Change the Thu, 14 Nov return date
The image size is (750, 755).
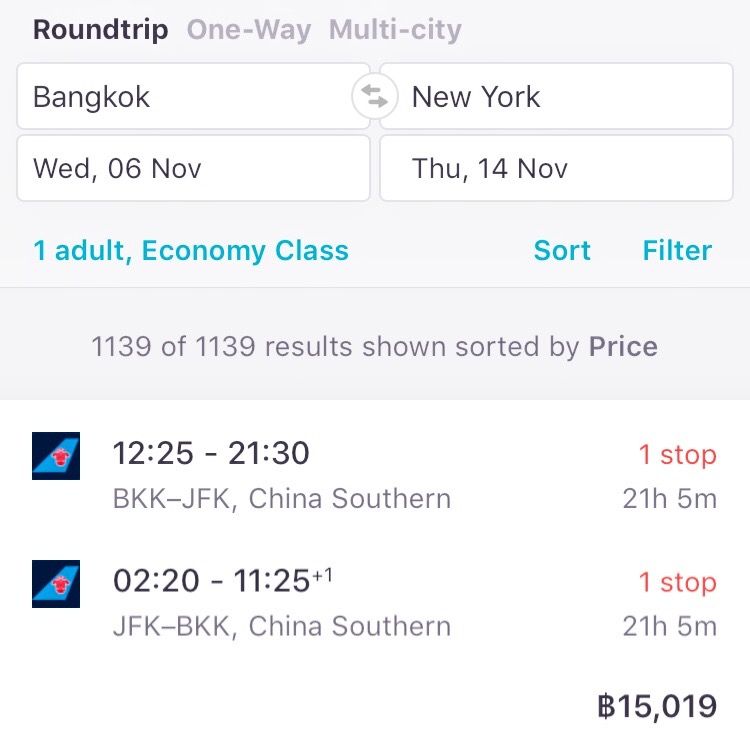click(x=556, y=168)
